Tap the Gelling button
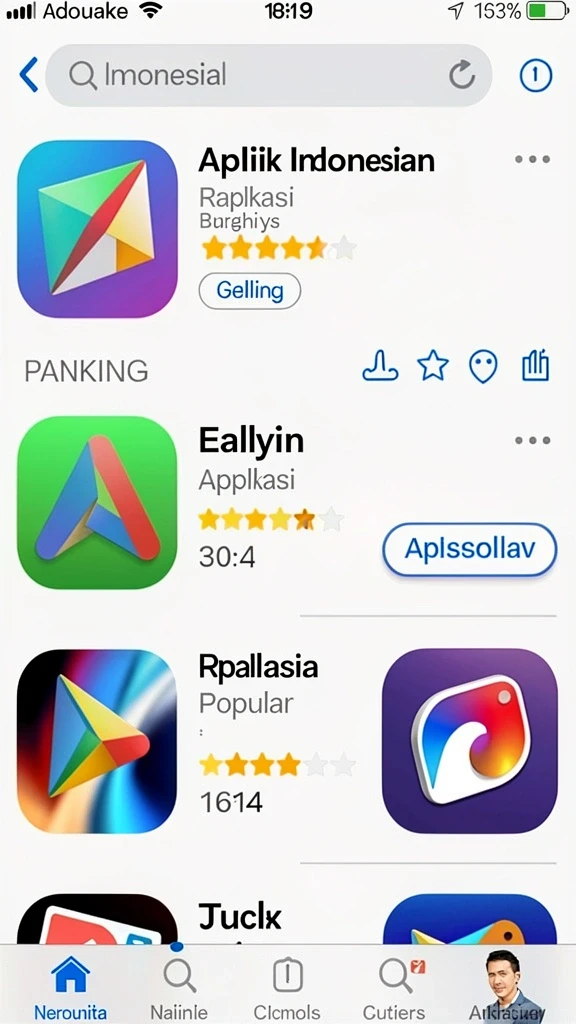The width and height of the screenshot is (576, 1024). (x=249, y=291)
